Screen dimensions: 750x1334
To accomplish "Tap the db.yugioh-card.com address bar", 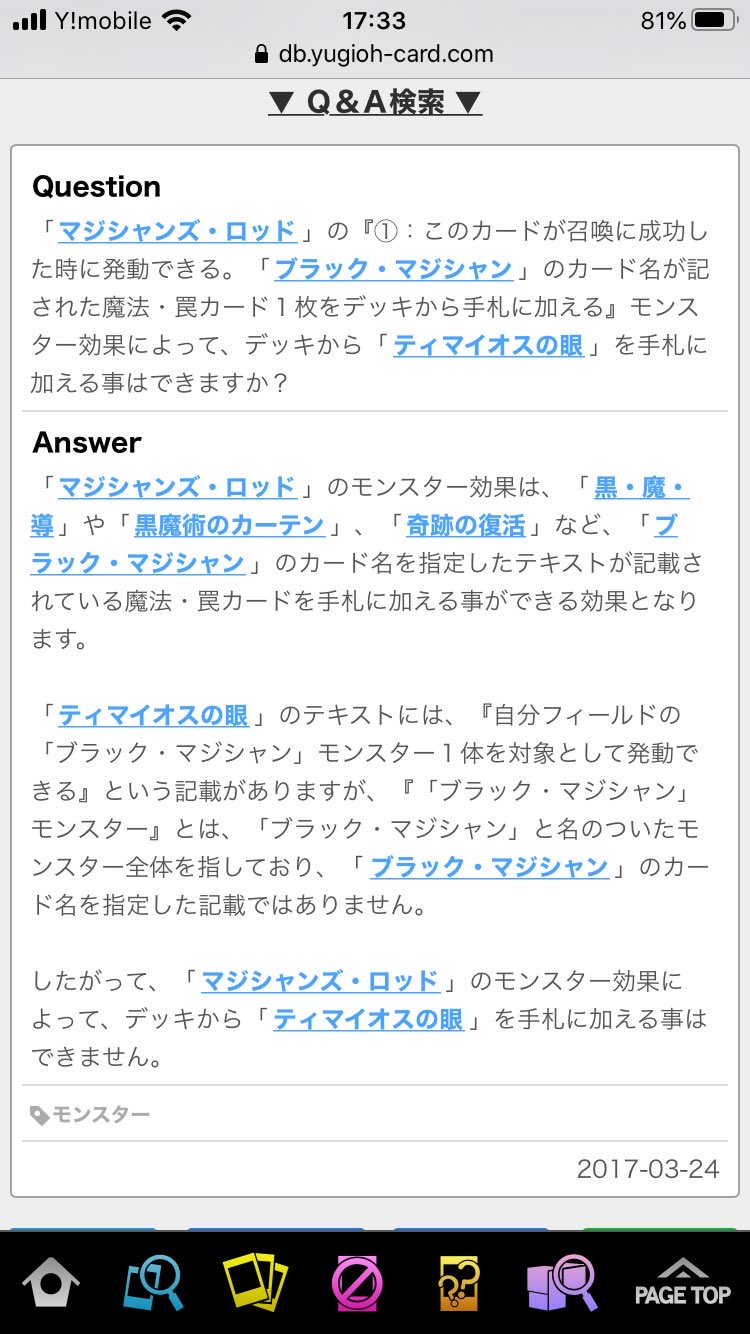I will click(x=375, y=54).
